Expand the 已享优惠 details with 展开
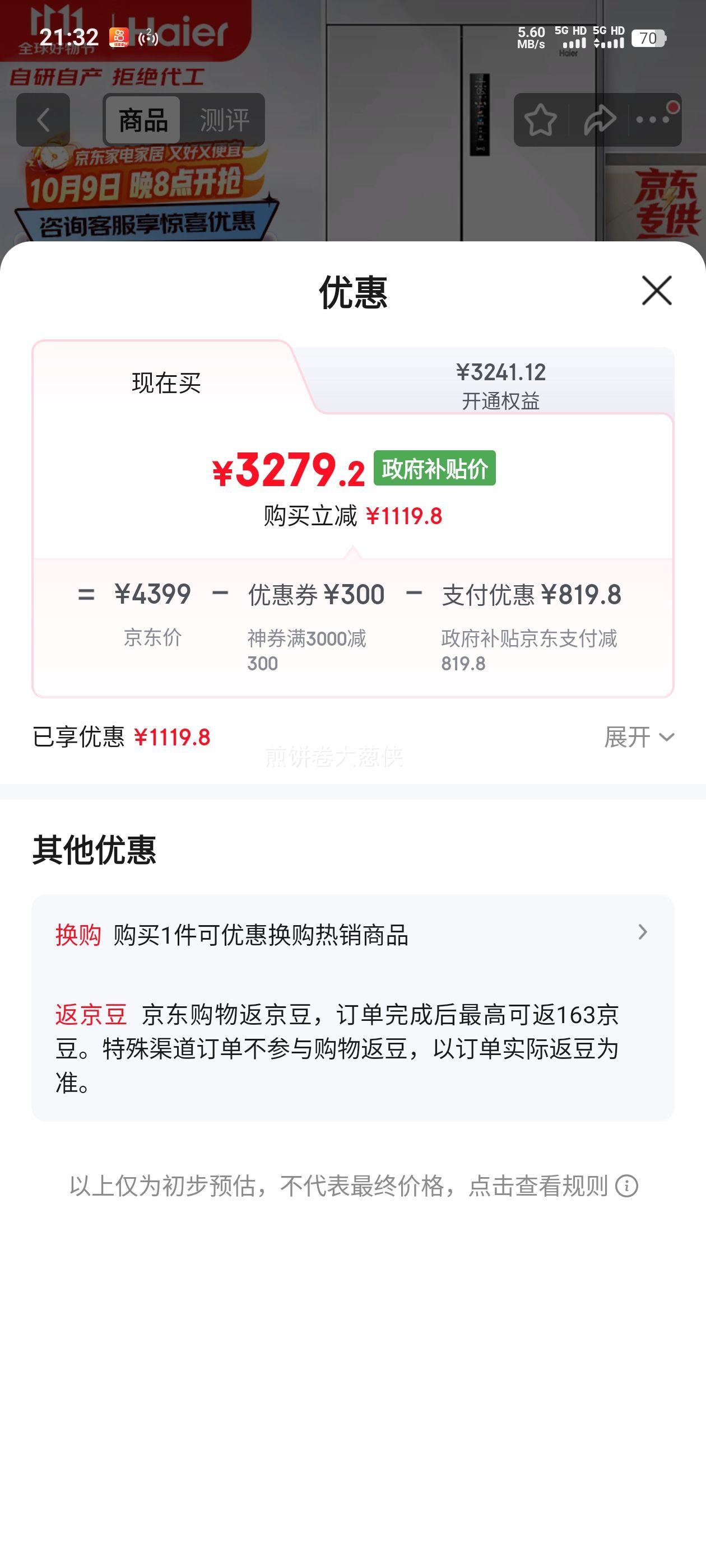Image resolution: width=706 pixels, height=1568 pixels. click(x=638, y=737)
